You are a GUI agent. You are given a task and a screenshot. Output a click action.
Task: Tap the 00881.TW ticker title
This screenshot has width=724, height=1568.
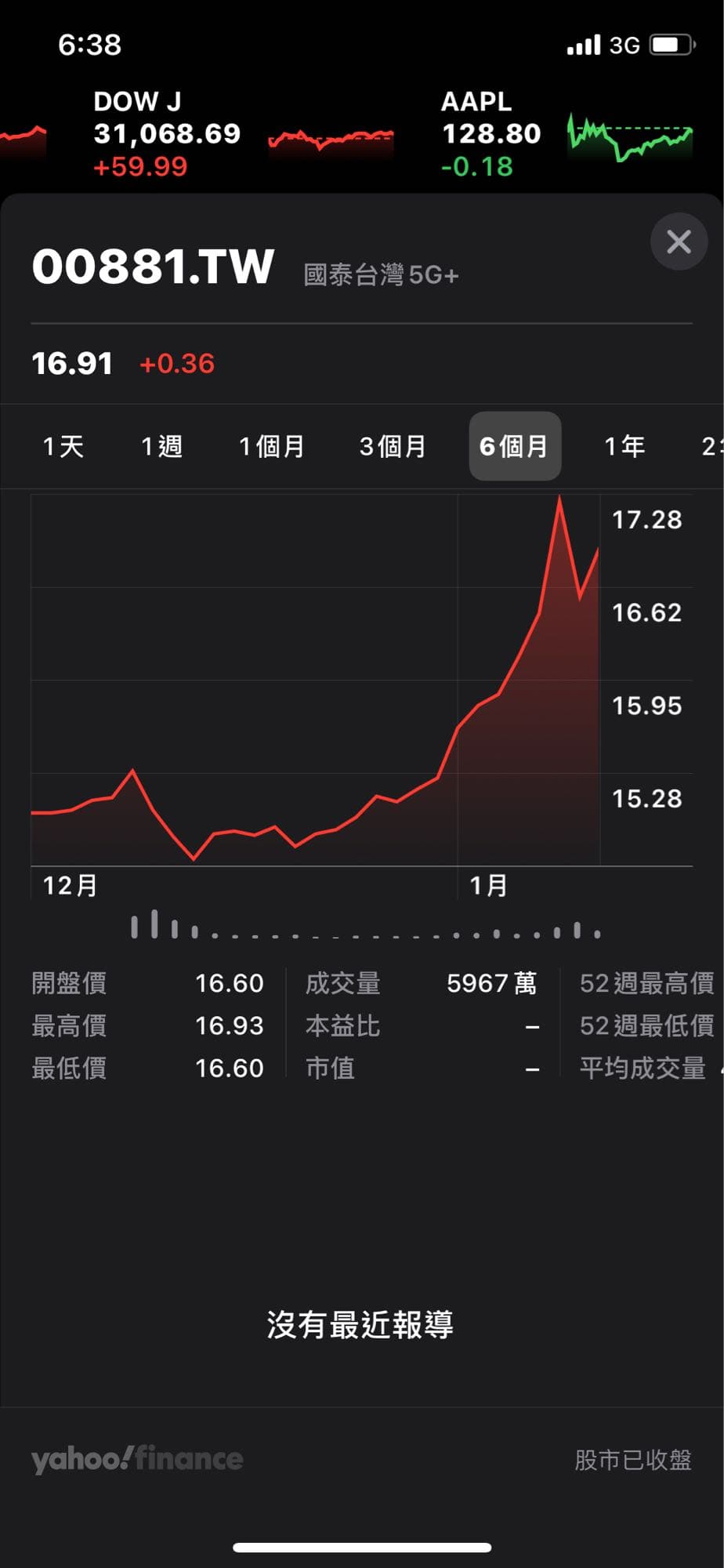154,267
